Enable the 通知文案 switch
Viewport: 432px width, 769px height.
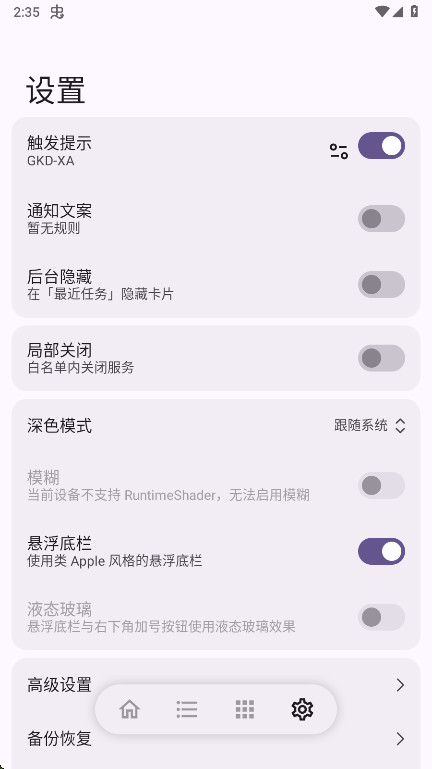click(381, 218)
